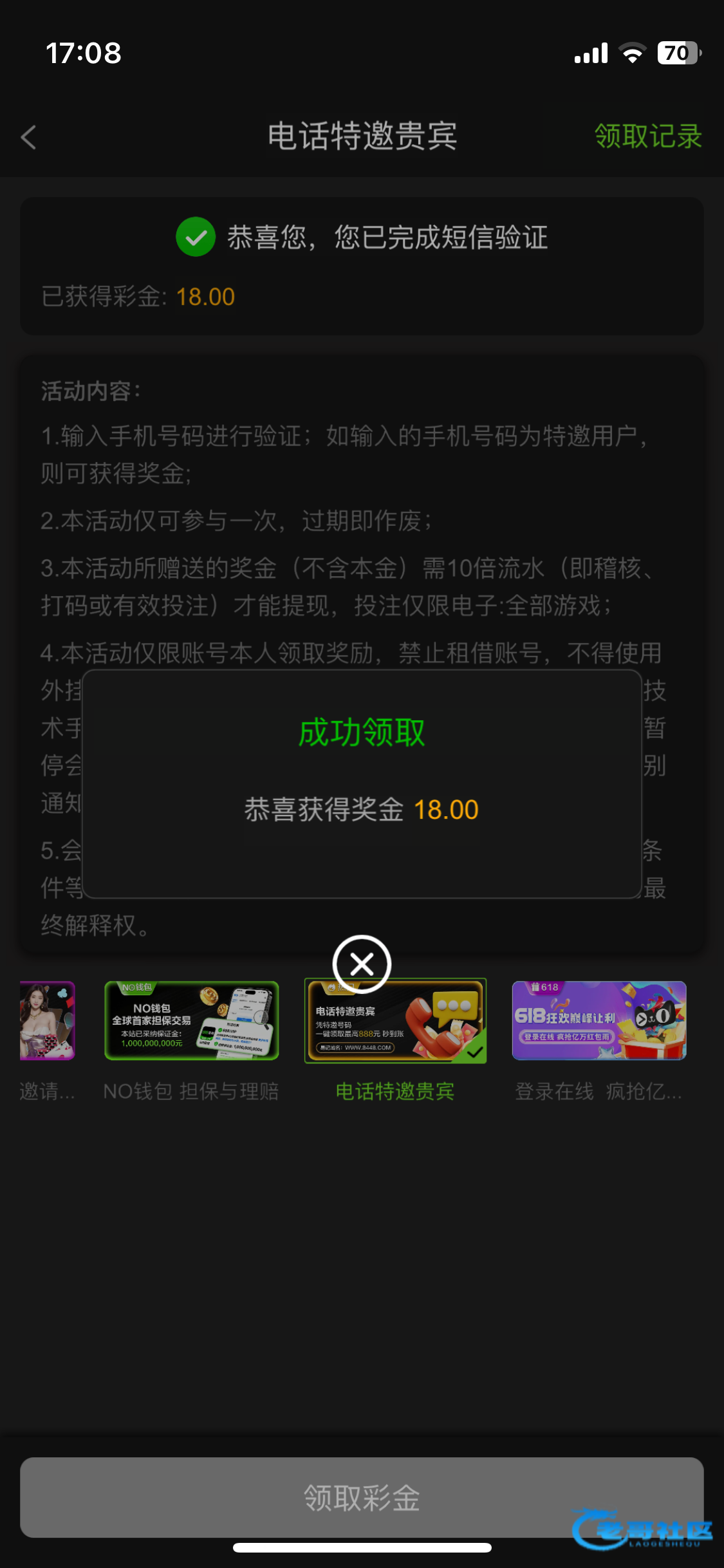Image resolution: width=724 pixels, height=1568 pixels.
Task: Select the 电话特邀贵宾 activity card
Action: click(x=395, y=1021)
